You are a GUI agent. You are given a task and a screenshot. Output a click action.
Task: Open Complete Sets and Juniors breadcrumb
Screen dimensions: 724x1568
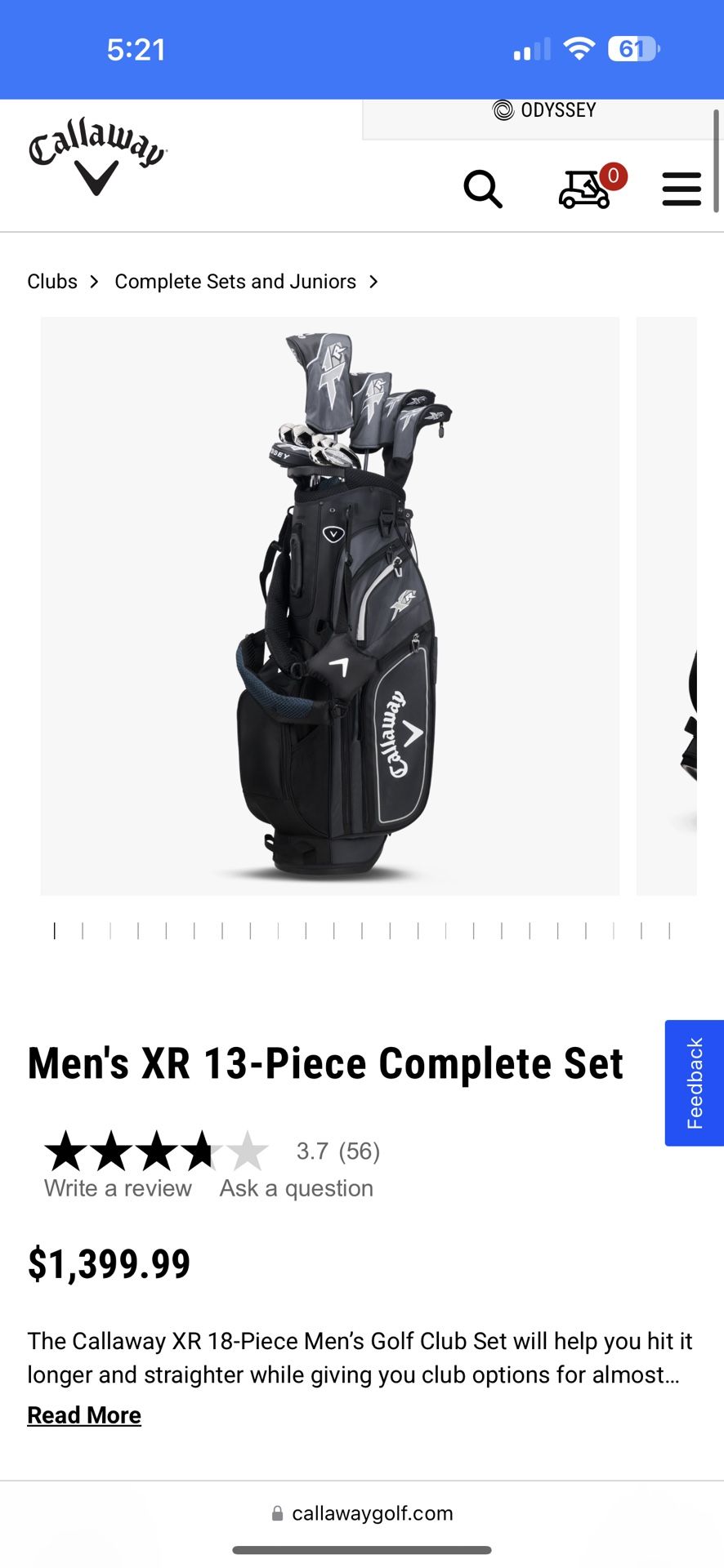tap(235, 282)
